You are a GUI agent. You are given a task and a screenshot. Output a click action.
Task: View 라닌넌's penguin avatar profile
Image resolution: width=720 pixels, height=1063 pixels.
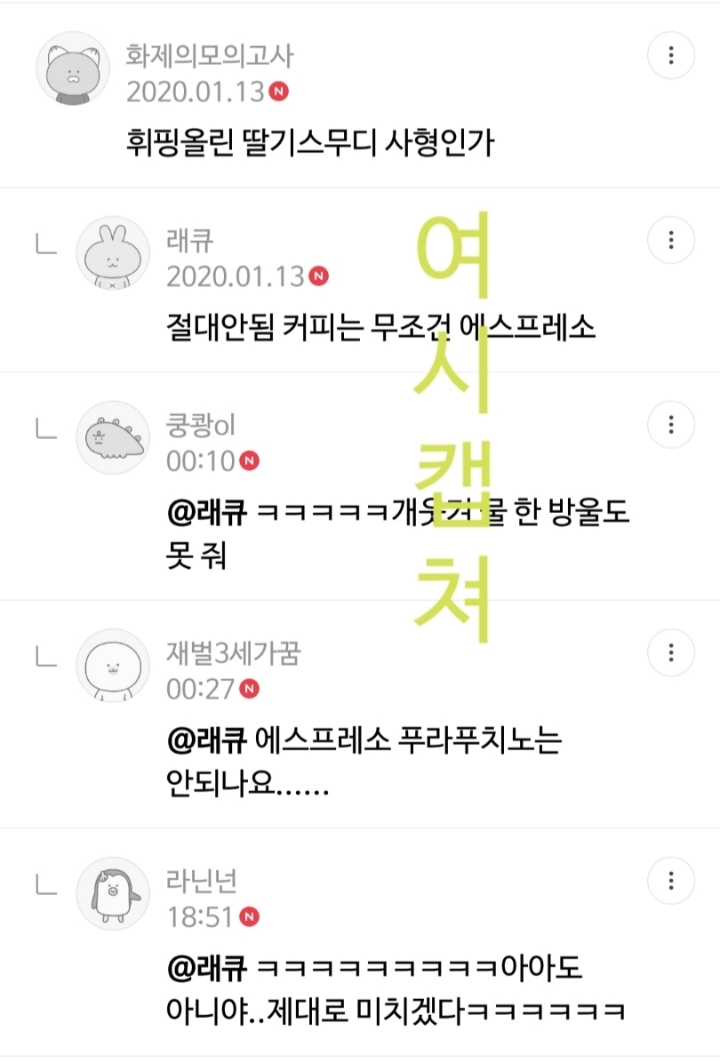112,894
